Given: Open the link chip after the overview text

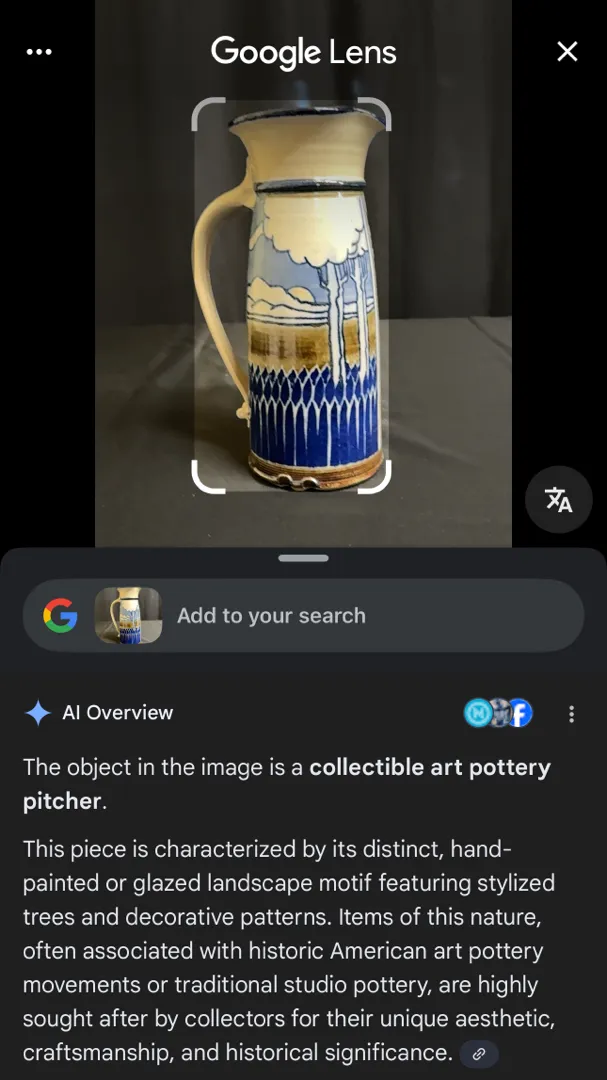Looking at the screenshot, I should pos(479,1053).
